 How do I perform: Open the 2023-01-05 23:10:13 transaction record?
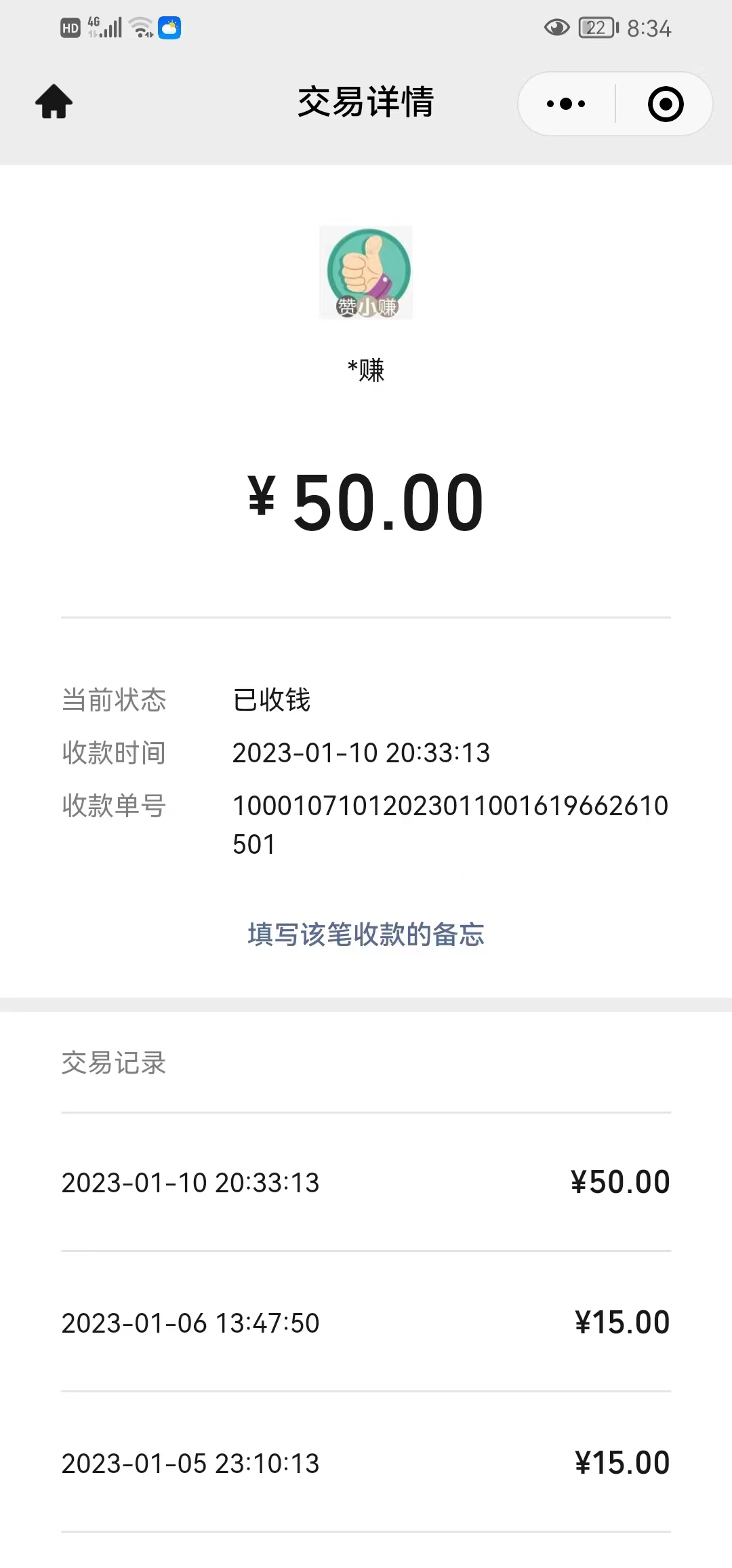(366, 1463)
